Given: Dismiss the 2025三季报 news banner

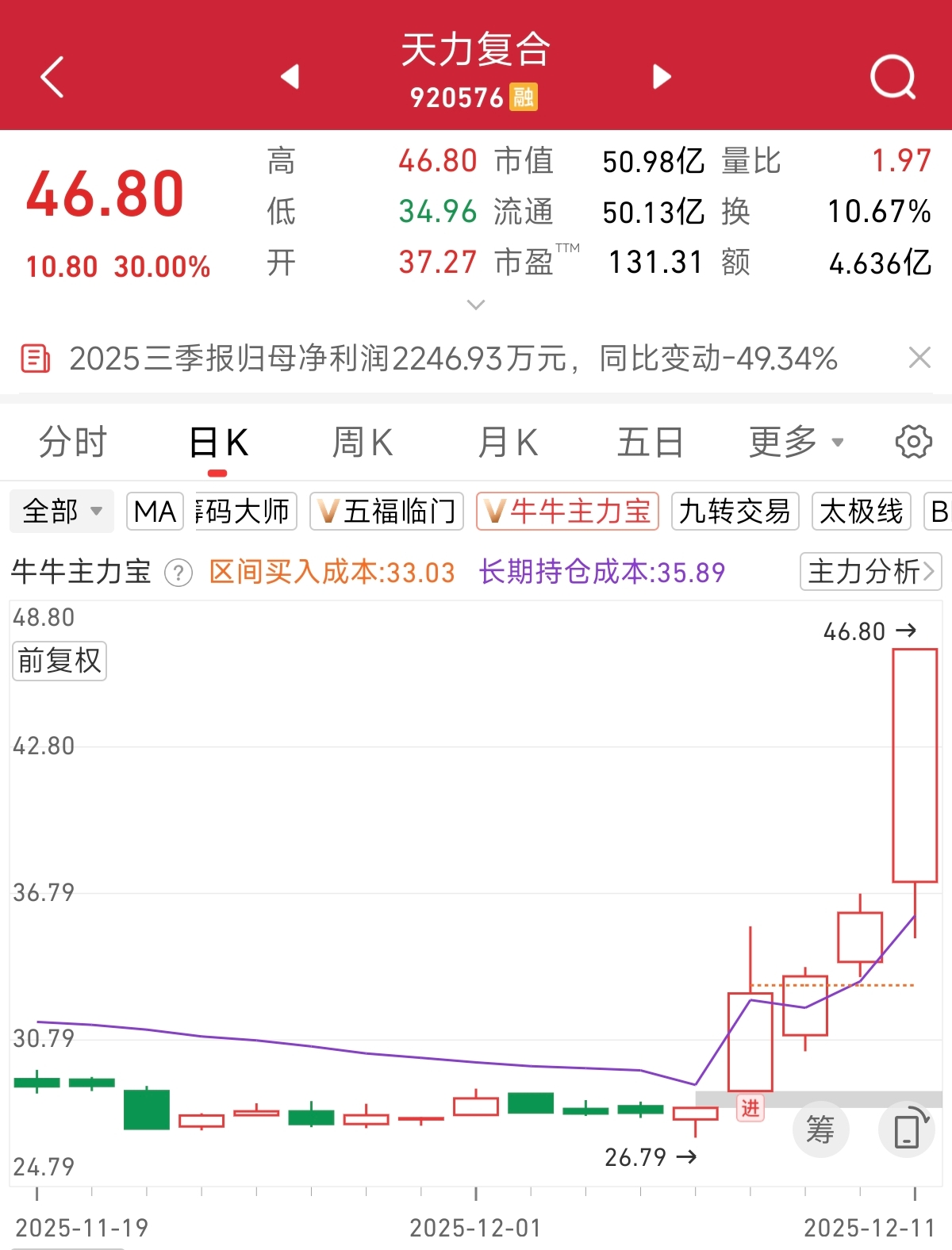Looking at the screenshot, I should pyautogui.click(x=919, y=358).
